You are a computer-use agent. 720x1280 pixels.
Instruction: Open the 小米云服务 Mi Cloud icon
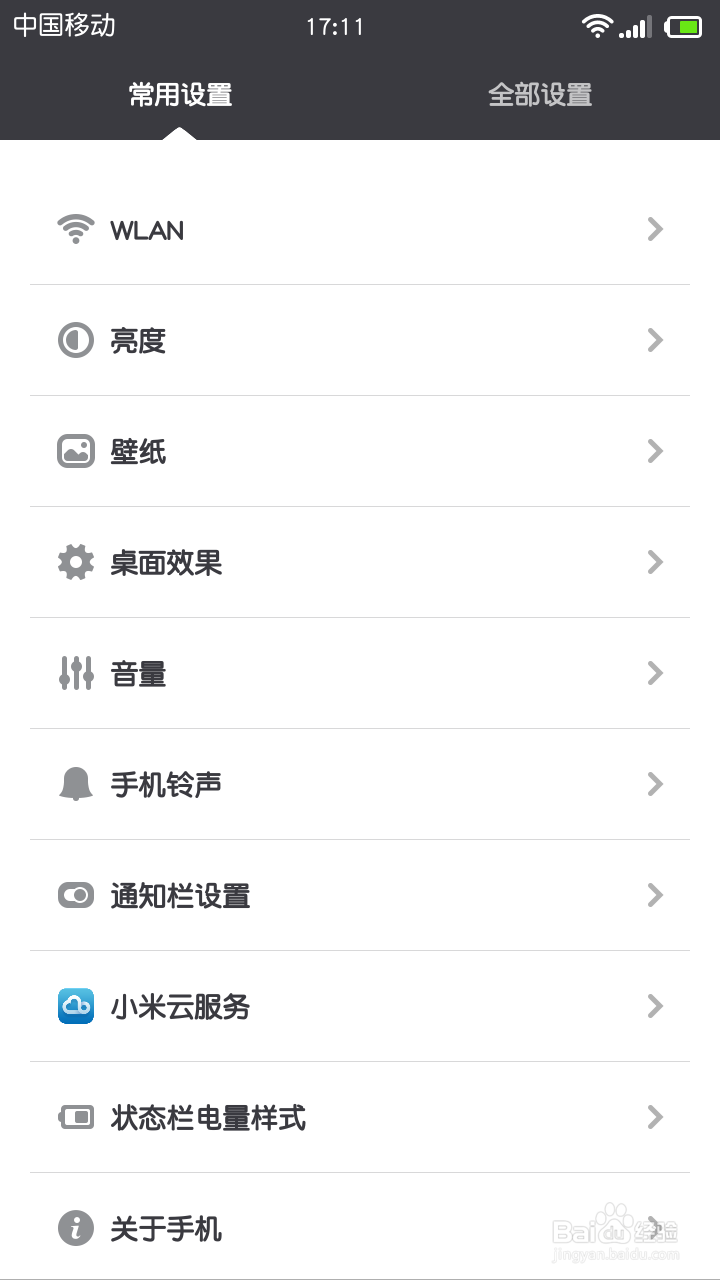(76, 1006)
